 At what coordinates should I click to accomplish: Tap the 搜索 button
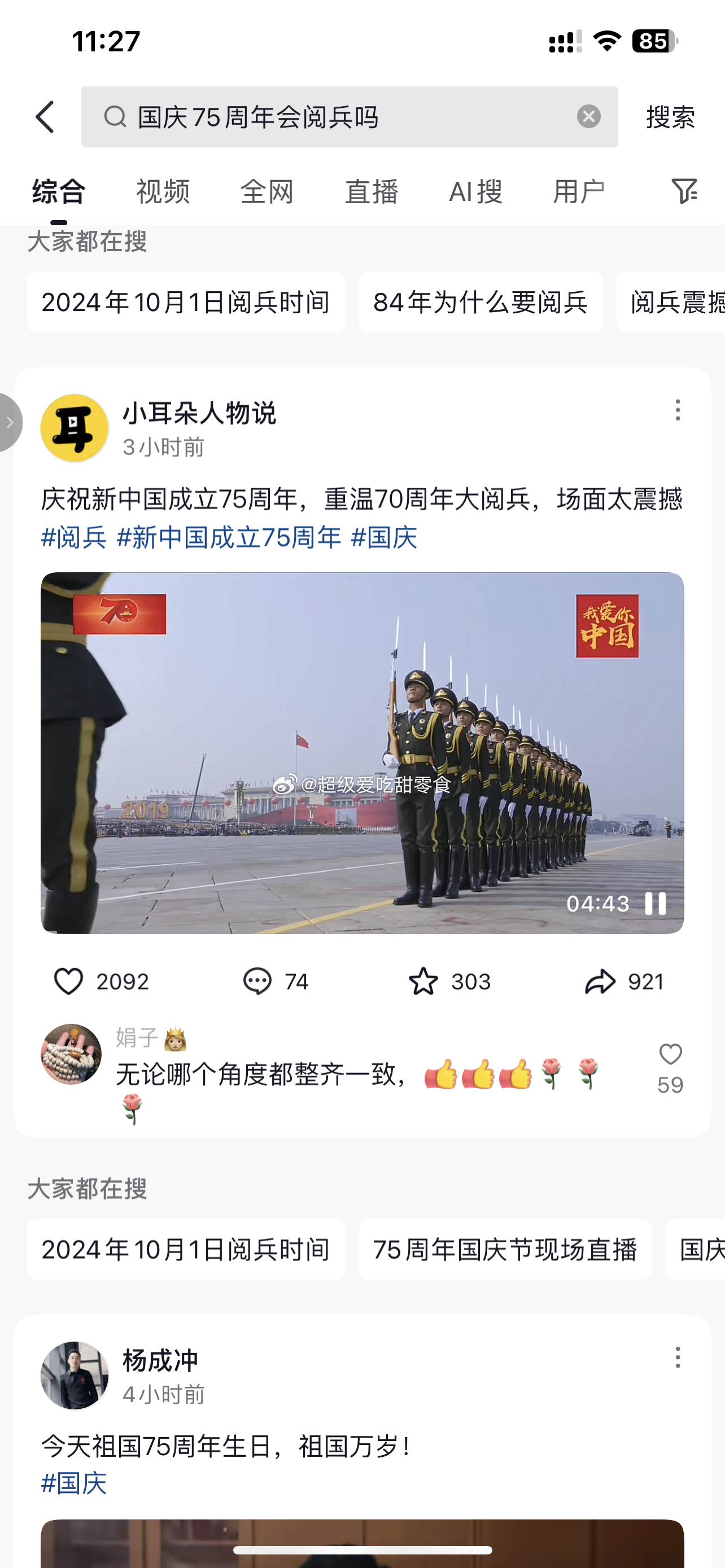[670, 117]
